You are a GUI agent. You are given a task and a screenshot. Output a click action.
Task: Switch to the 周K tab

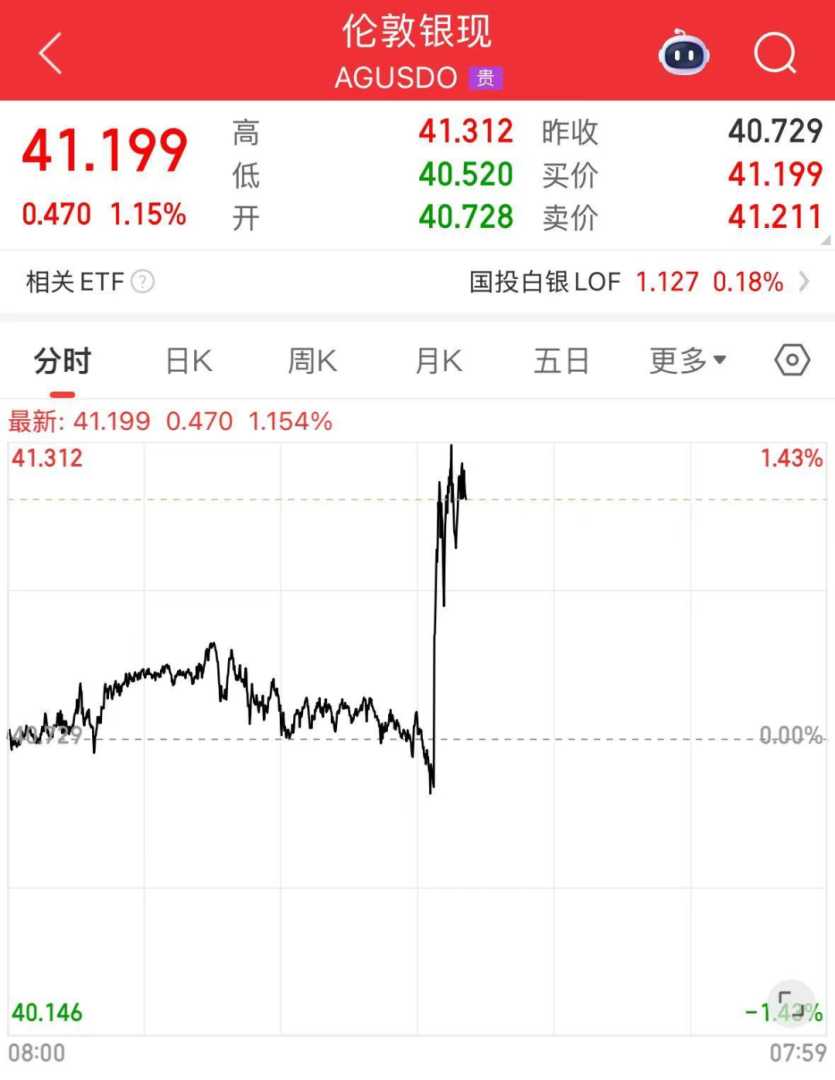click(313, 361)
